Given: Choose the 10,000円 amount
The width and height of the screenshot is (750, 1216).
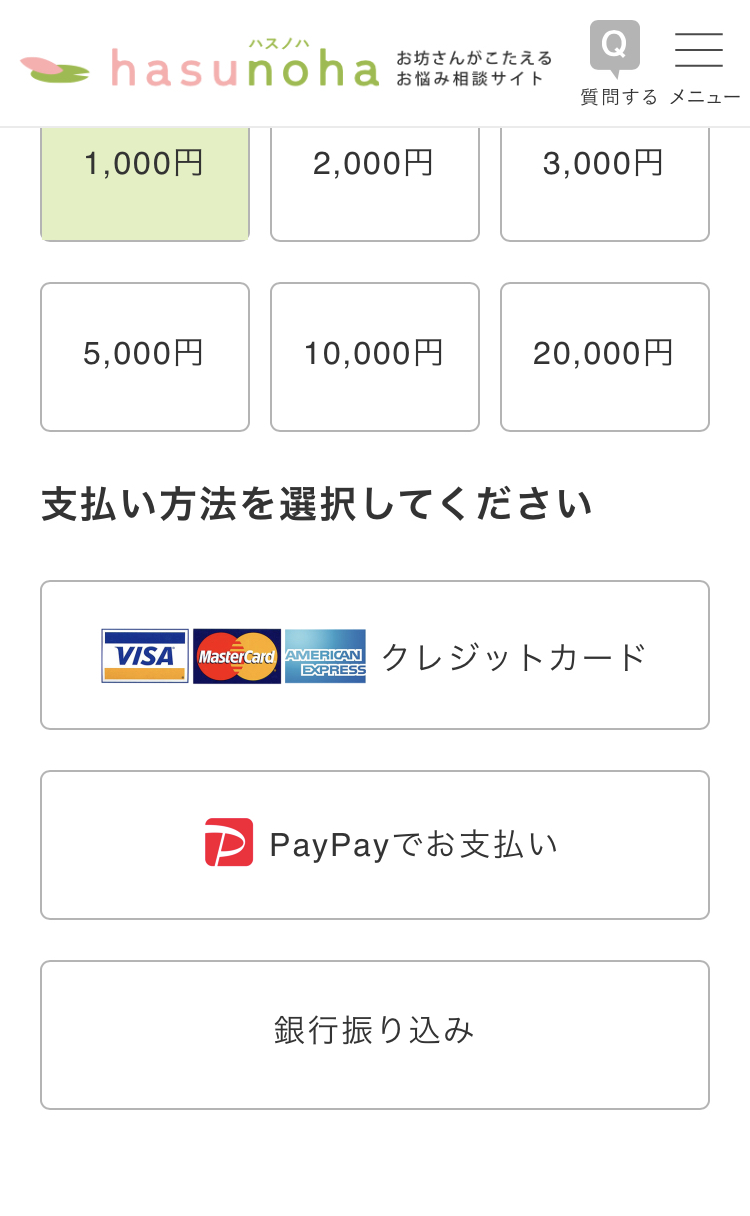Looking at the screenshot, I should [x=375, y=356].
